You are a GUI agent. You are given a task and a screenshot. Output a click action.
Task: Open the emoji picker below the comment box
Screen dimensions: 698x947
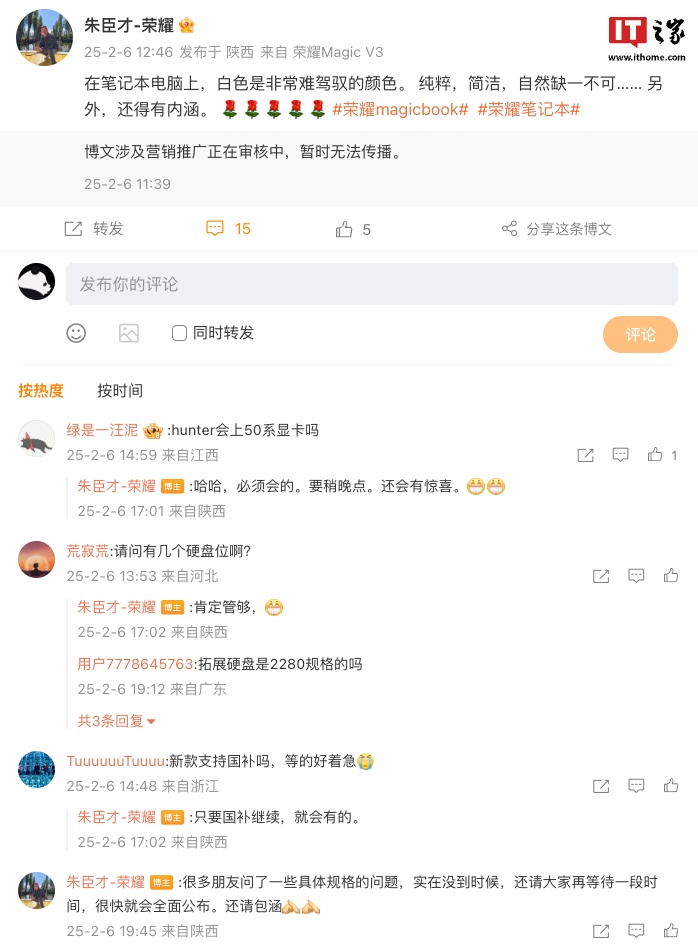point(76,333)
